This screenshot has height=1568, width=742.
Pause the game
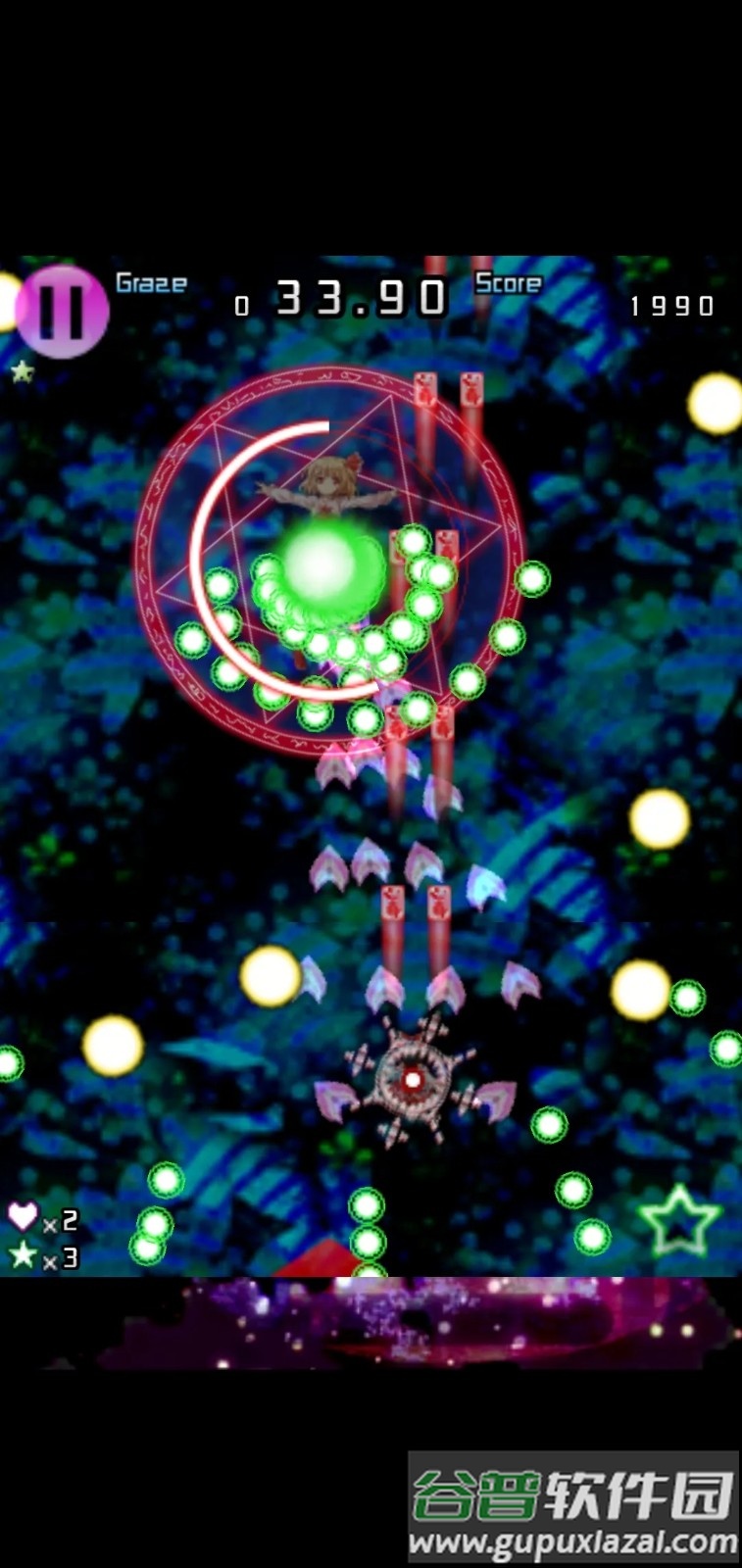coord(61,310)
